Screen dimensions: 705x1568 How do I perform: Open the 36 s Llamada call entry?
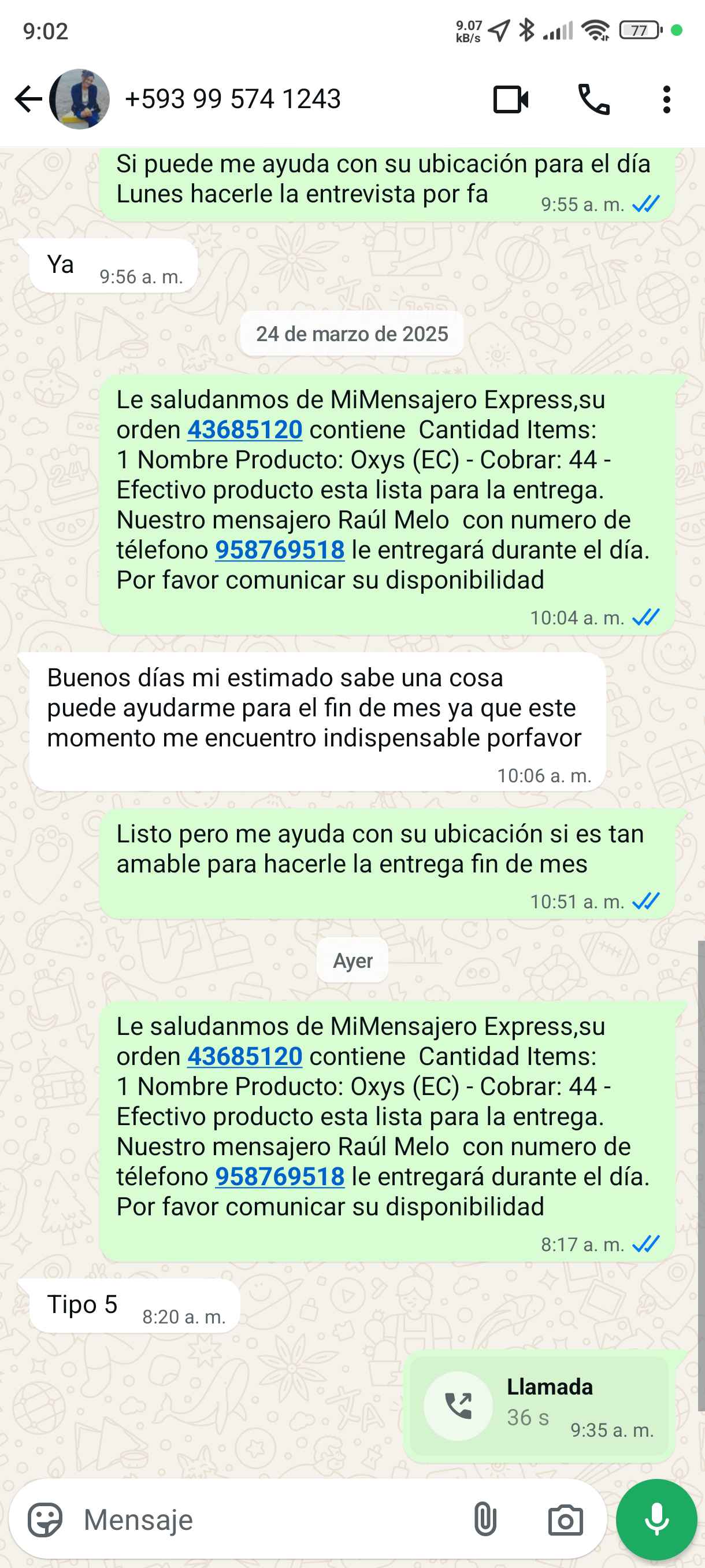click(x=539, y=1405)
